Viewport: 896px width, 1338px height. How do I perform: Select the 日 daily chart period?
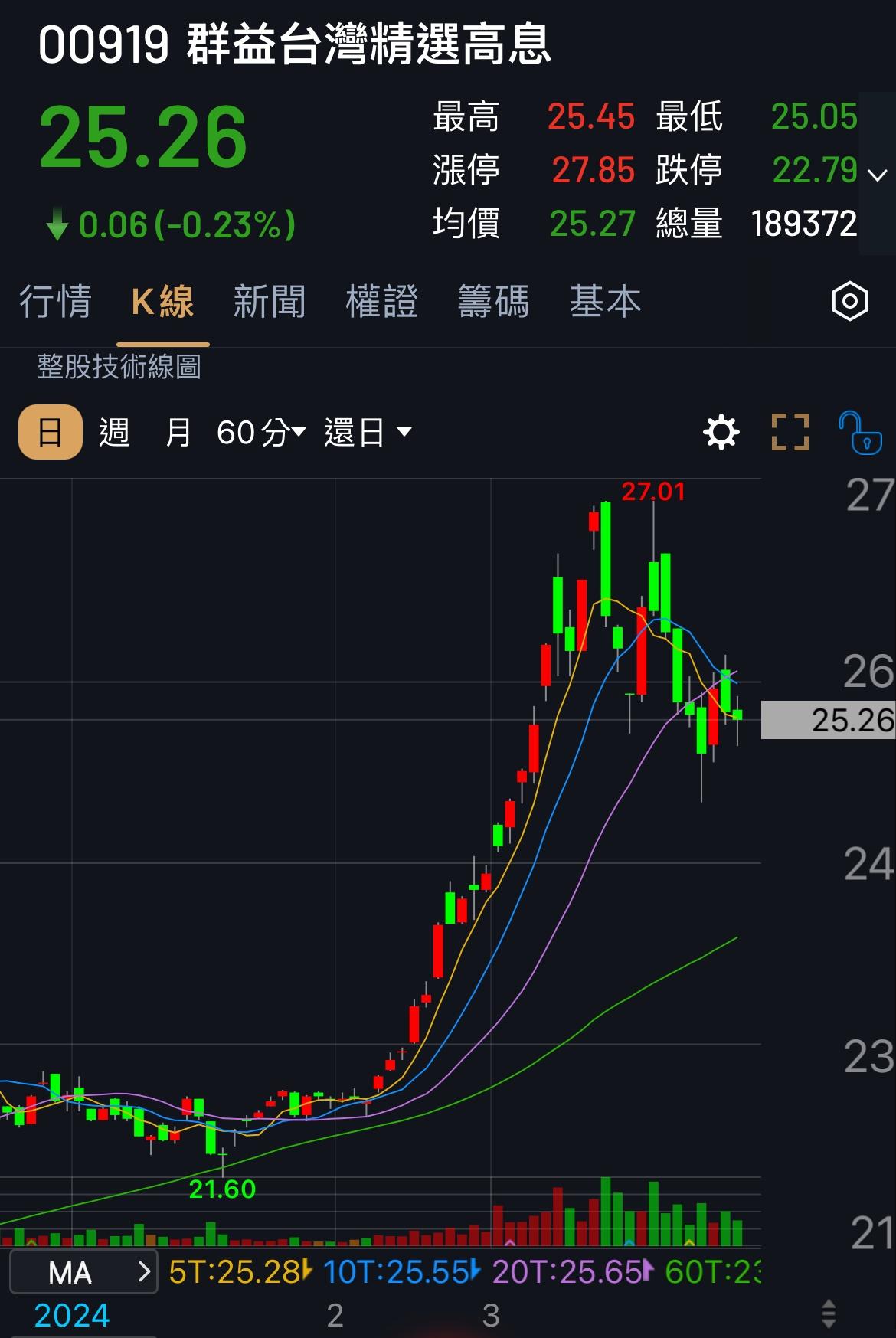51,433
